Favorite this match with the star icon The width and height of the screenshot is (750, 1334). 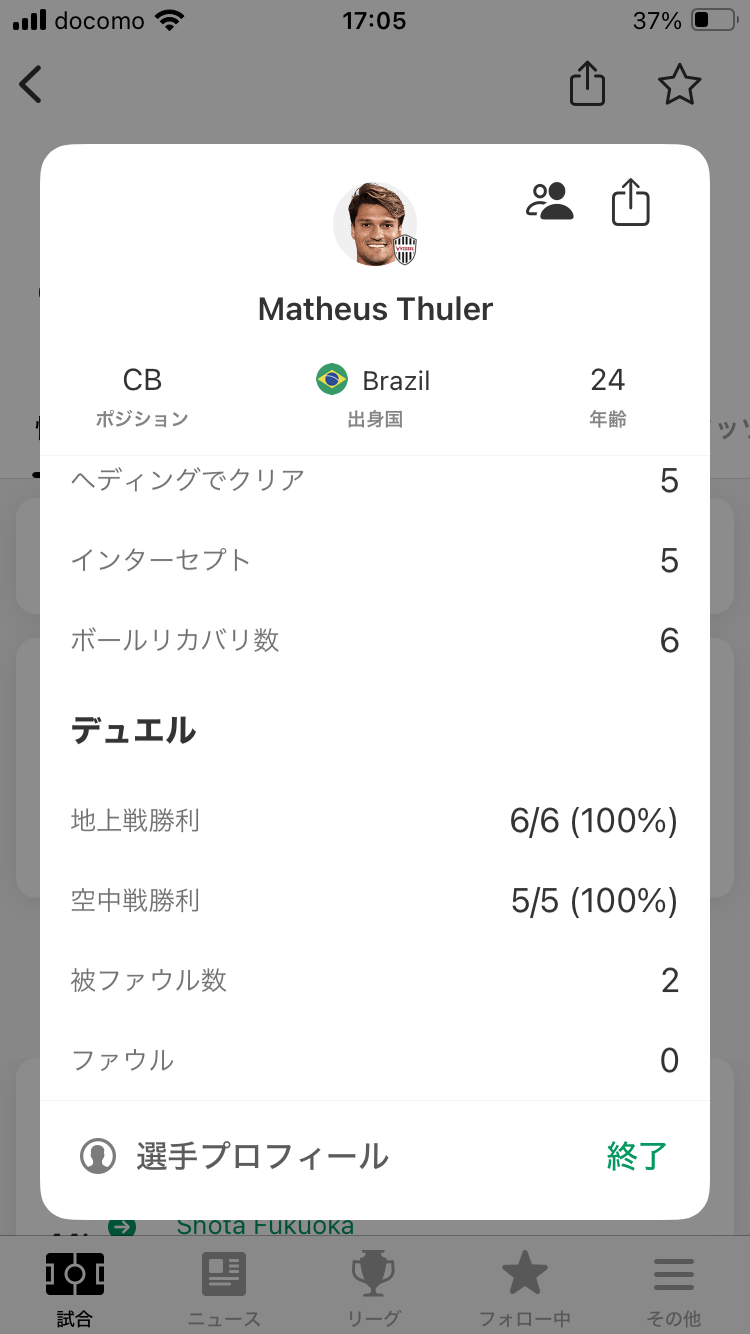(680, 85)
